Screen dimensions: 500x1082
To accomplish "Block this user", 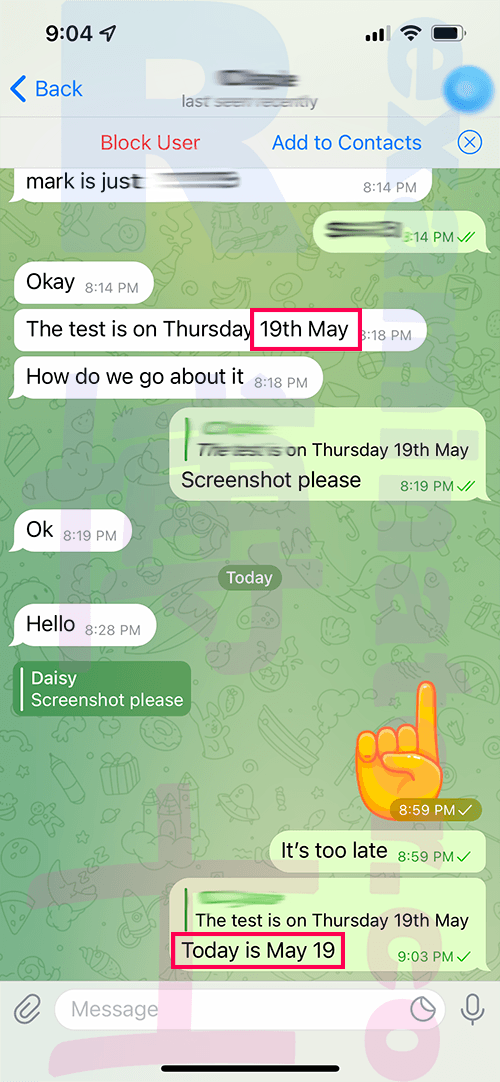I will [x=150, y=143].
